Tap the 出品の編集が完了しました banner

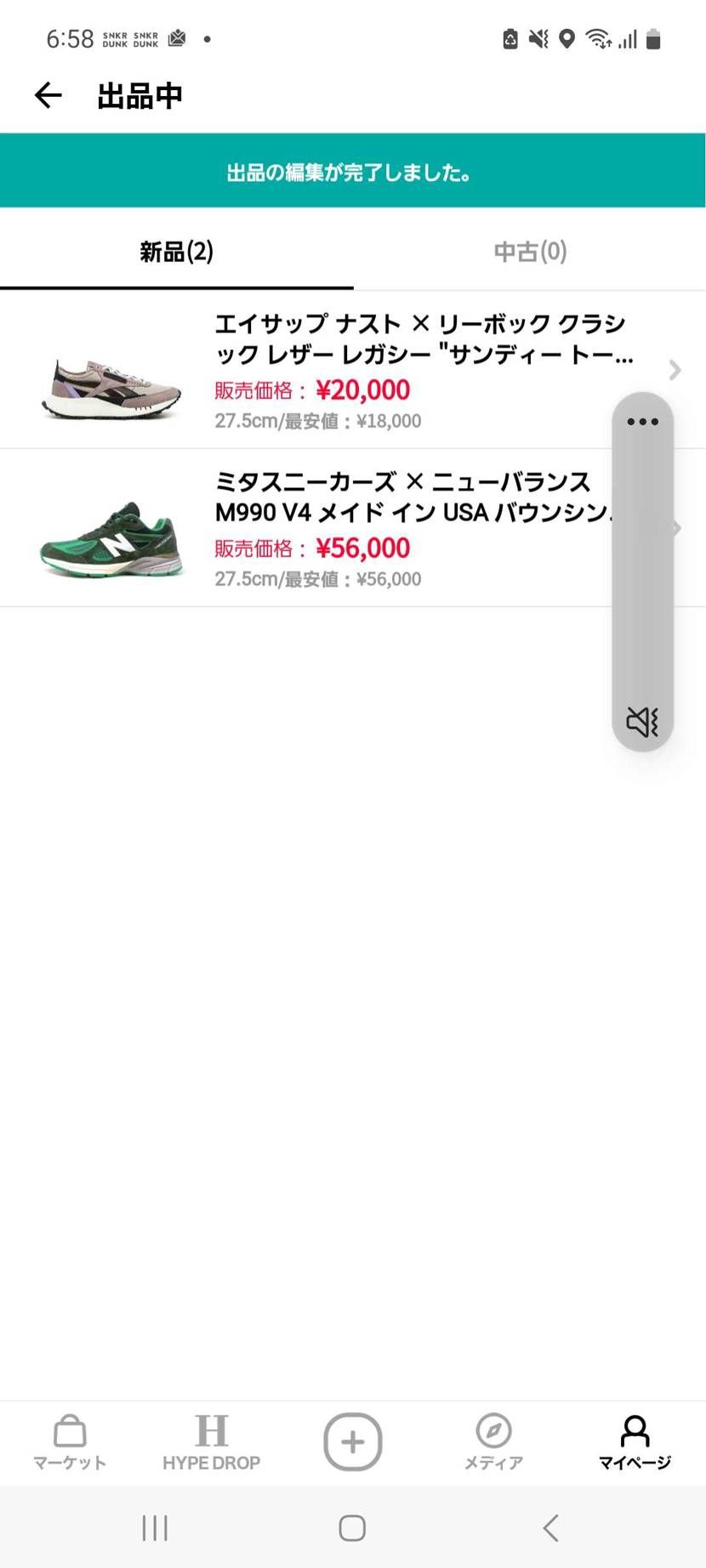click(x=353, y=170)
